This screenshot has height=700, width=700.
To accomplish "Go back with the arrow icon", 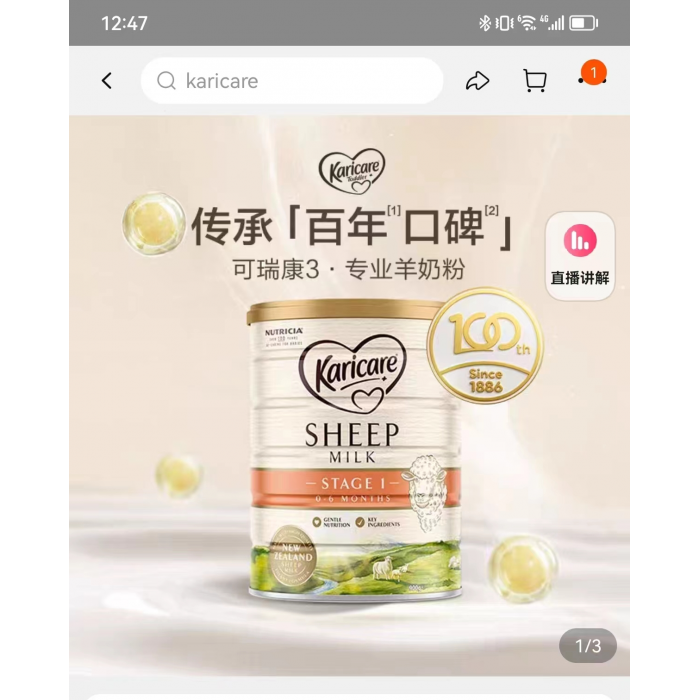I will coord(107,81).
